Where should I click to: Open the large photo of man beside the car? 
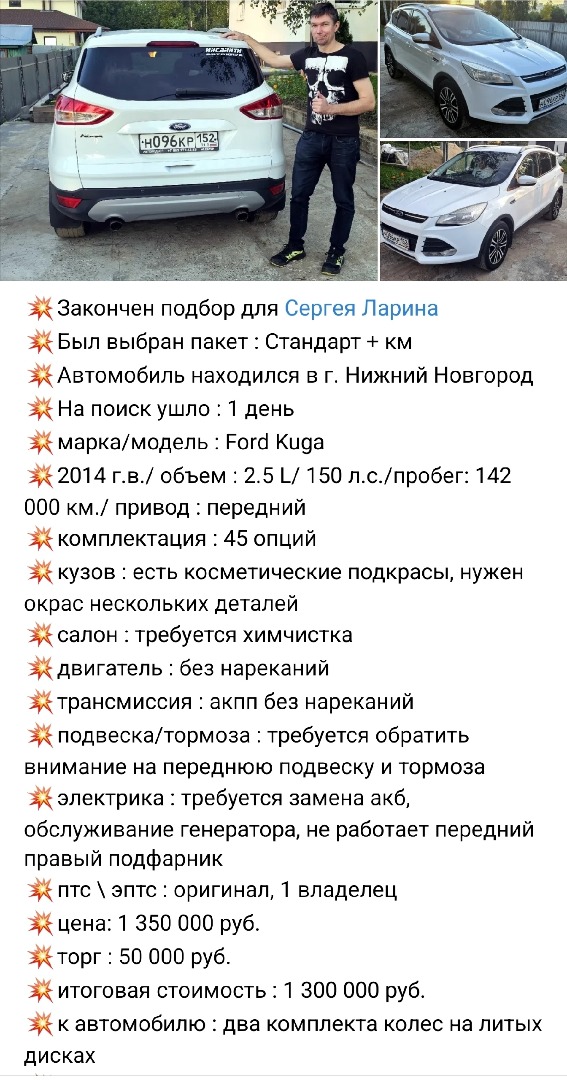189,141
